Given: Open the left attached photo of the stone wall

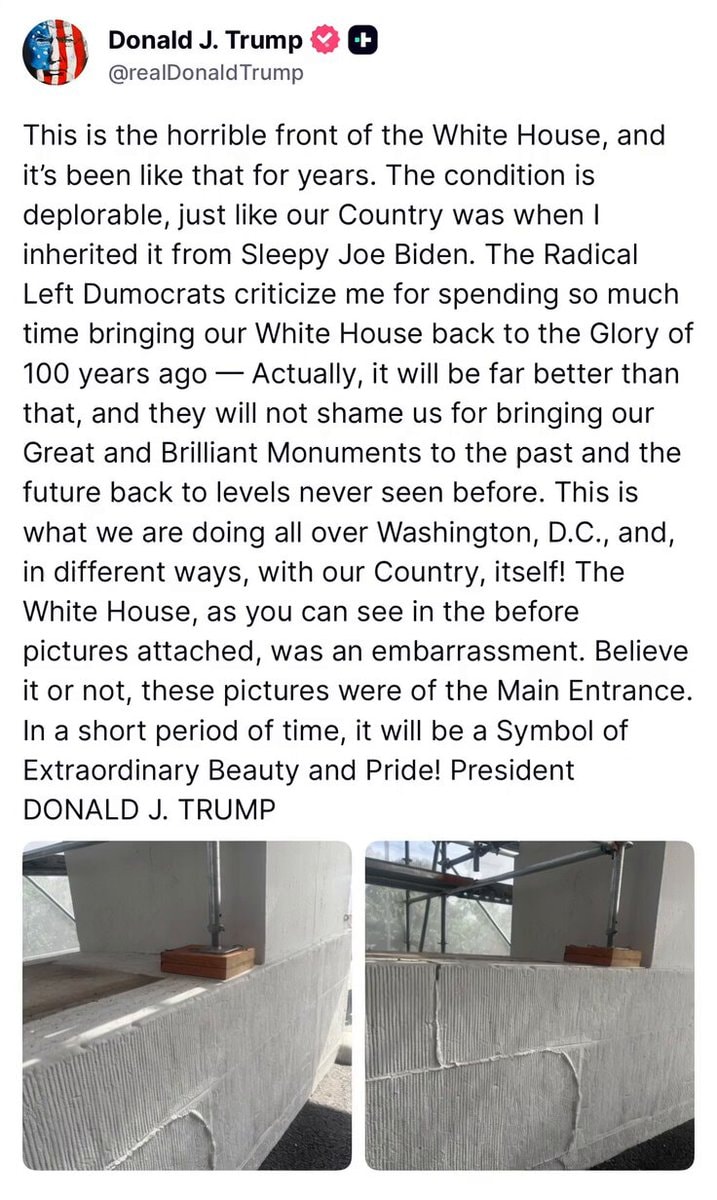Looking at the screenshot, I should pyautogui.click(x=187, y=1005).
